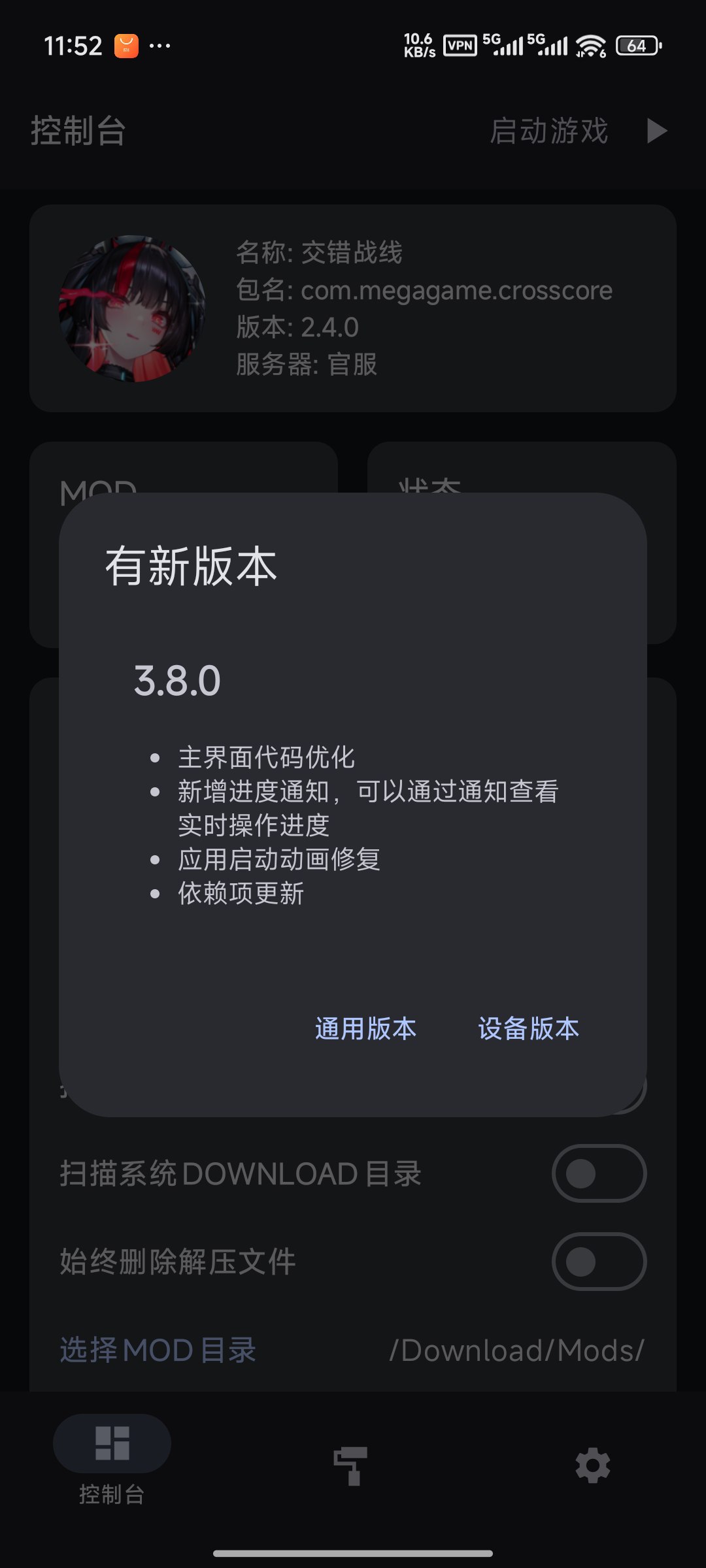Tap the VPN indicator in status bar
This screenshot has width=706, height=1568.
[x=462, y=46]
